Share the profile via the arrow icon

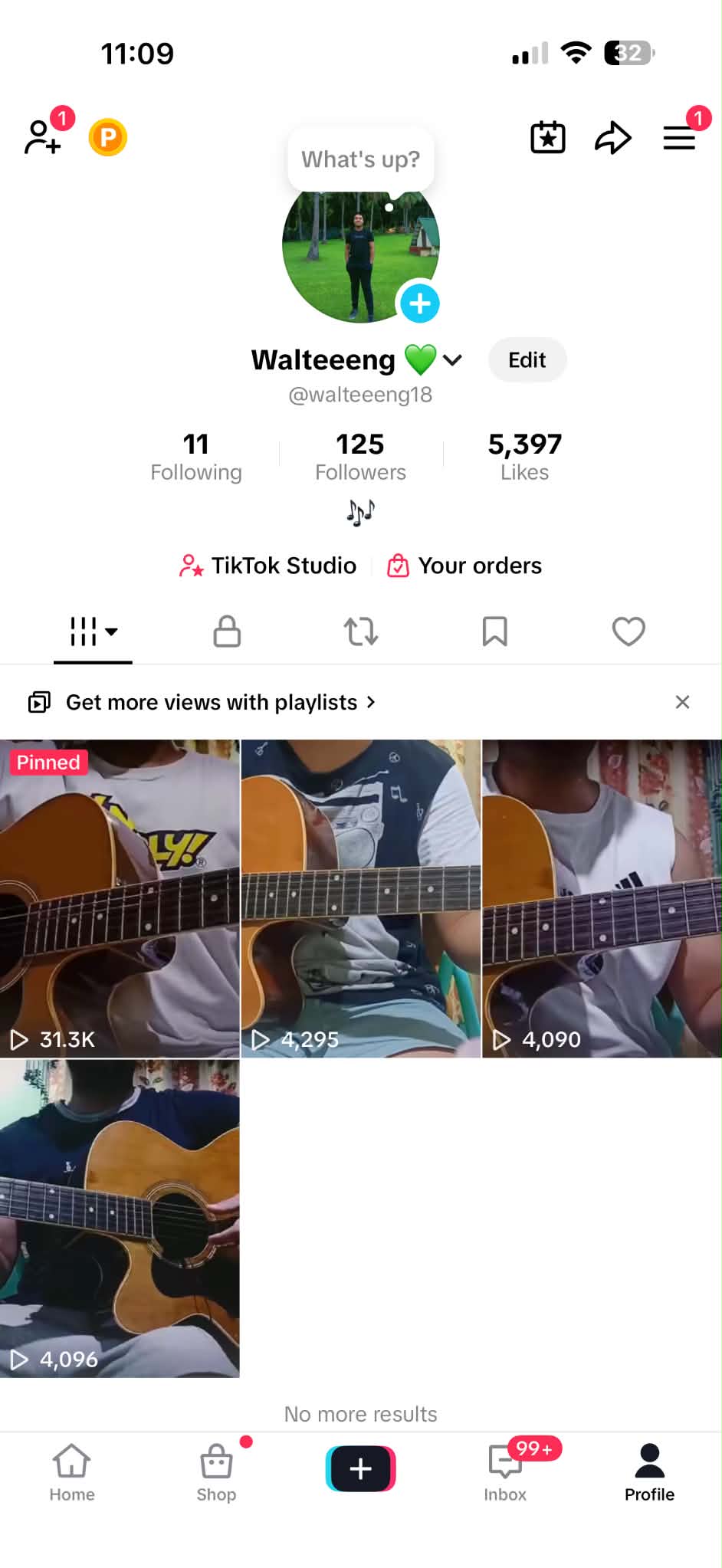click(613, 138)
